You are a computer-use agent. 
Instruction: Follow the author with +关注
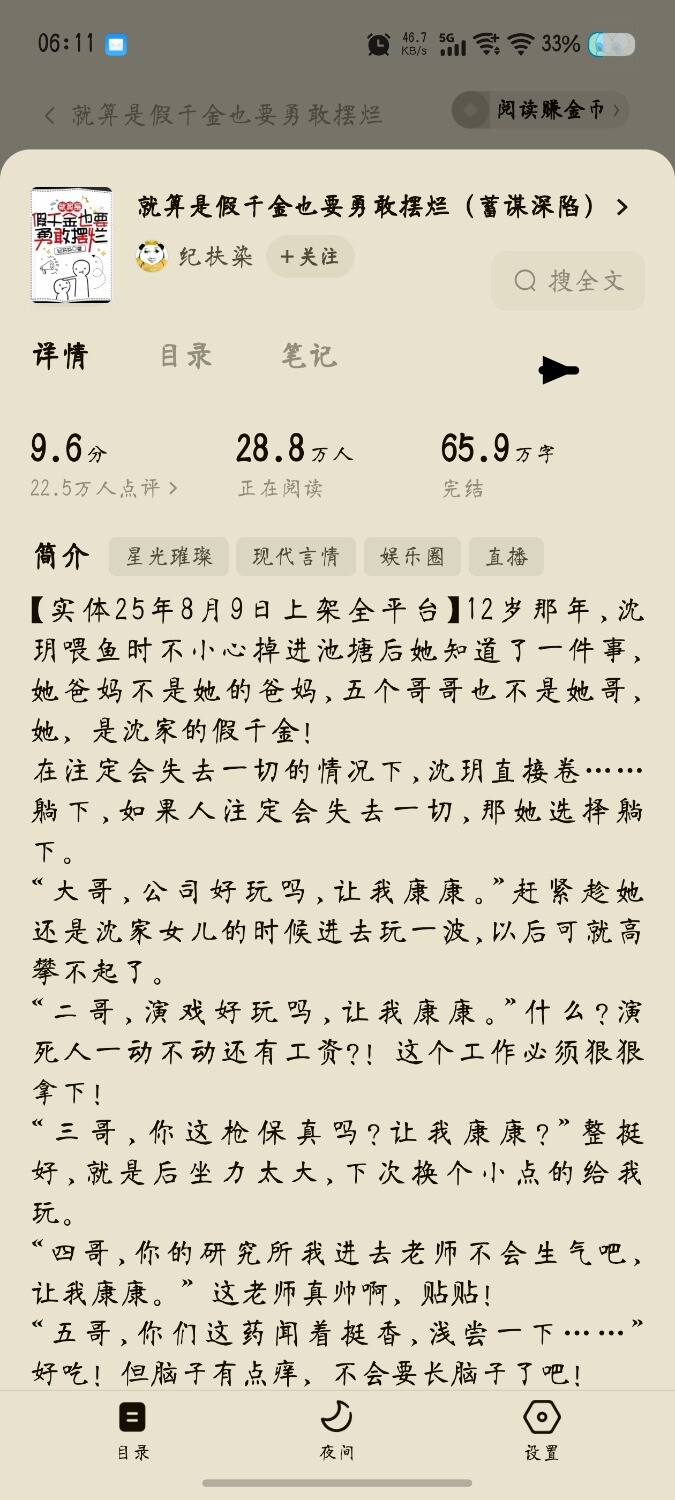click(310, 257)
